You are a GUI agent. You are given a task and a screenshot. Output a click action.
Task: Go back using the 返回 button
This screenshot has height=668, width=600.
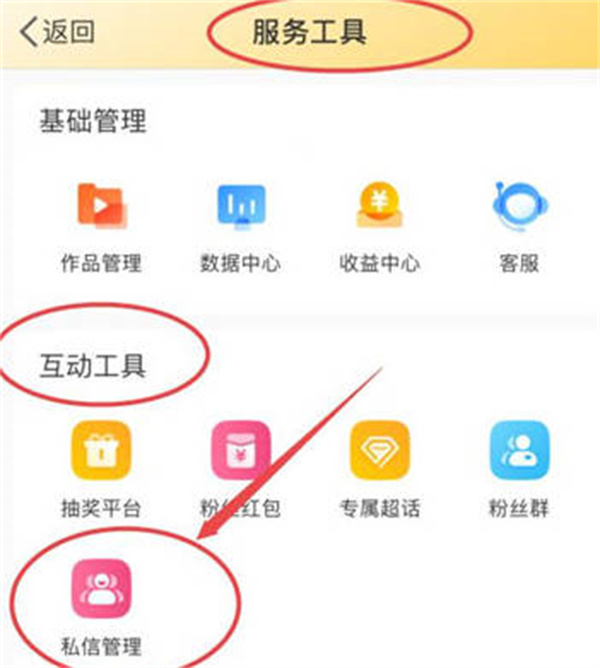[x=58, y=32]
